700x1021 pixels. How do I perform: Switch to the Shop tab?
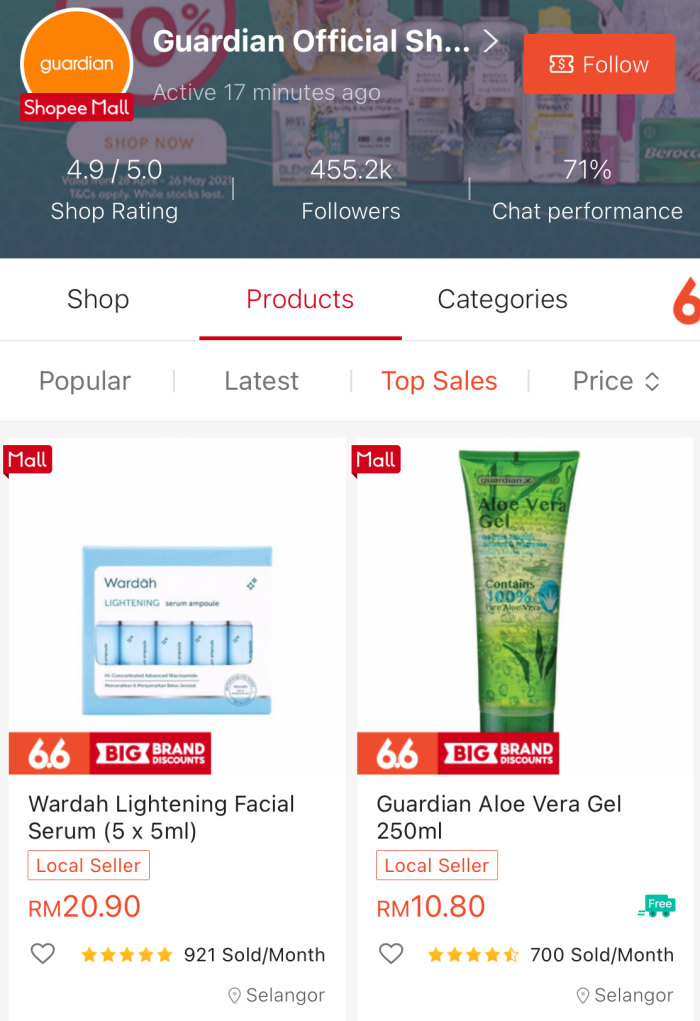pyautogui.click(x=98, y=299)
